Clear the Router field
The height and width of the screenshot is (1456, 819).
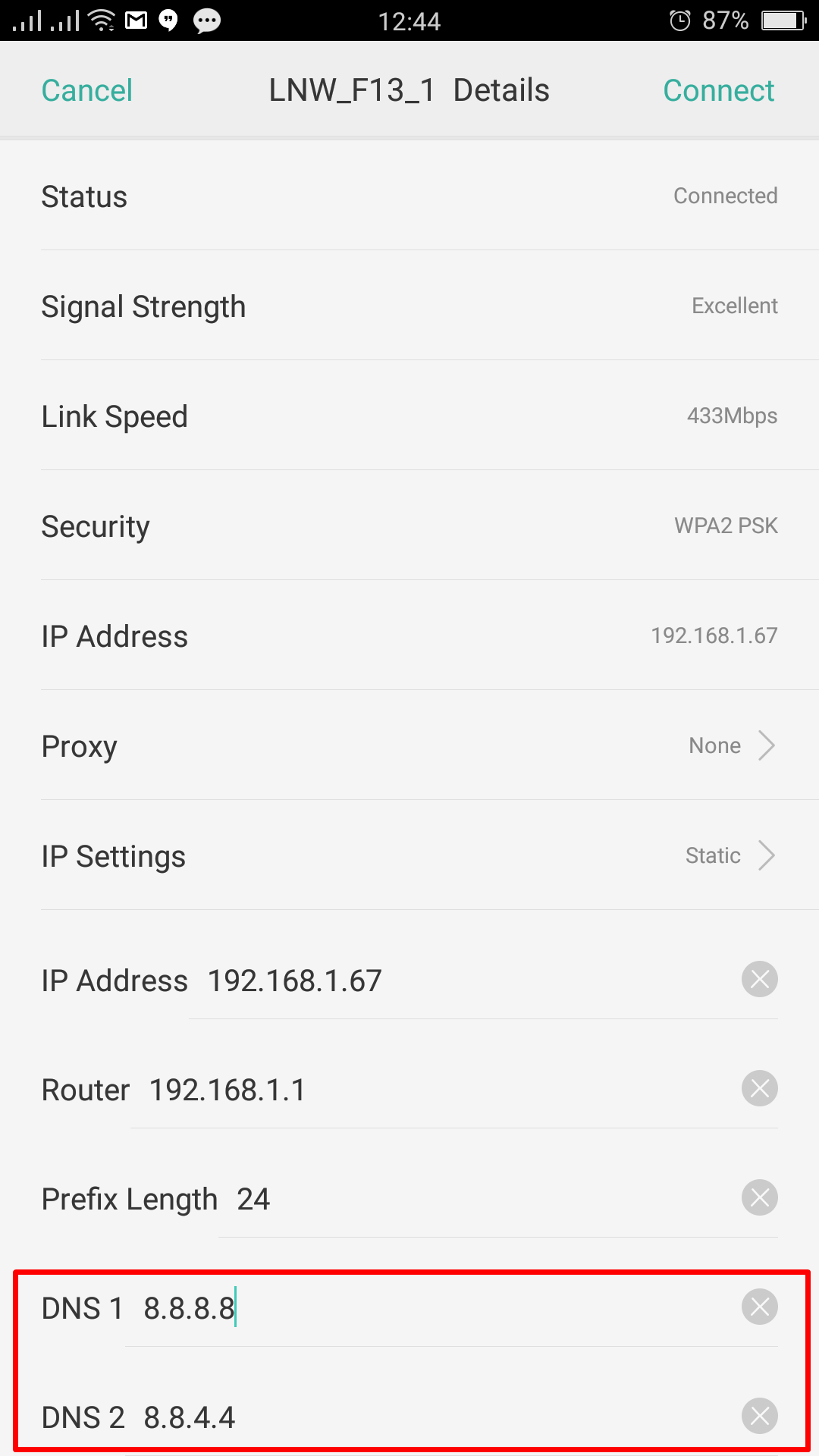point(759,1088)
